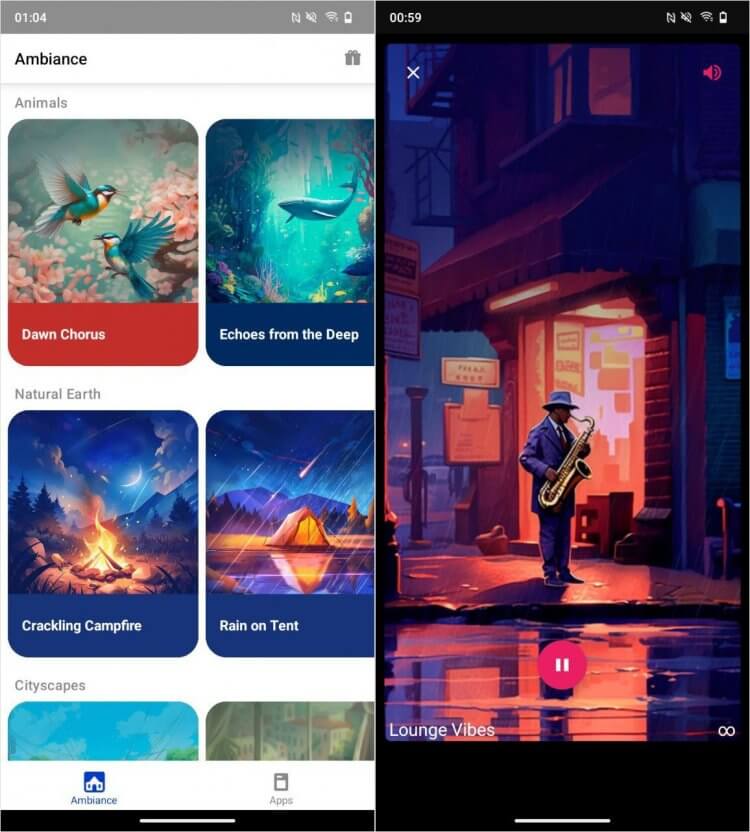Mute the sound with the speaker icon
750x832 pixels.
(x=712, y=72)
